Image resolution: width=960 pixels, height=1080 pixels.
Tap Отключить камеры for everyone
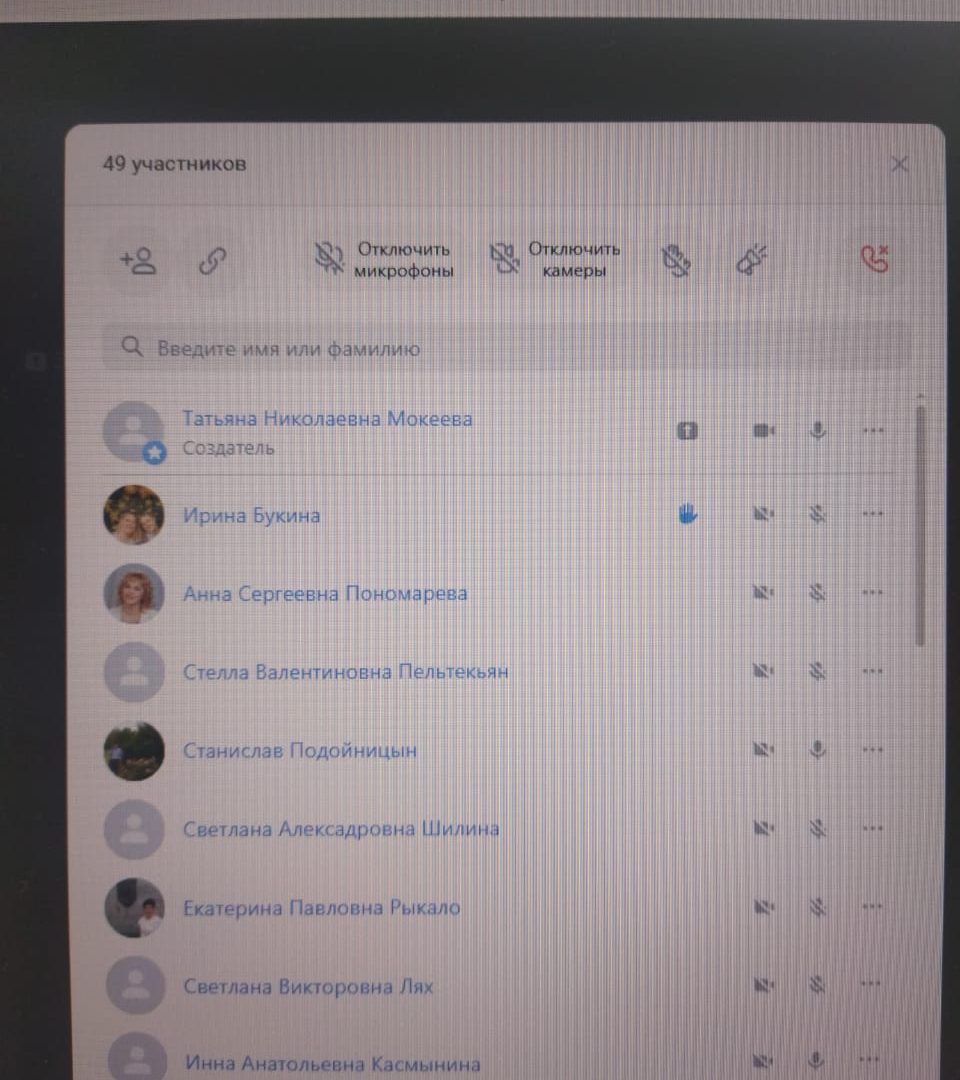click(557, 259)
